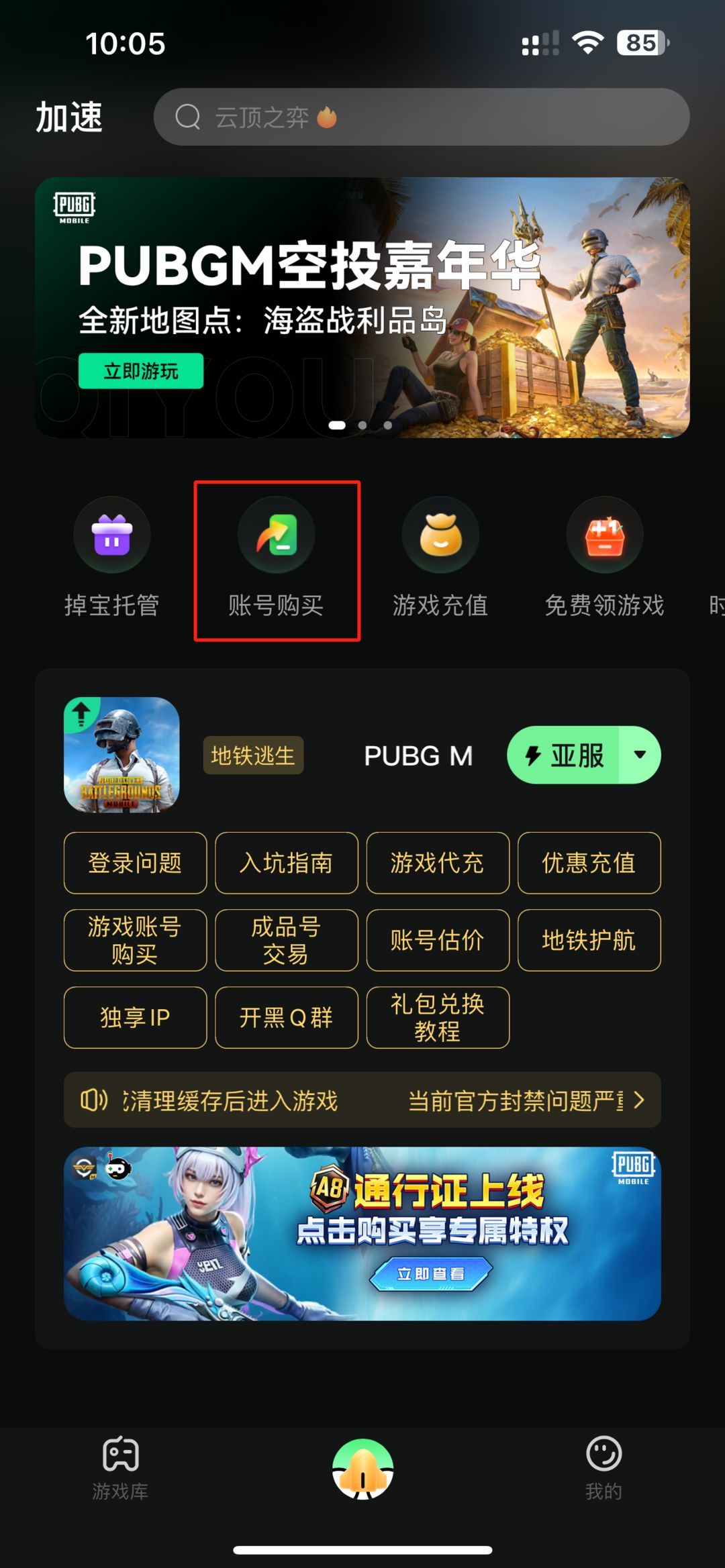Open the announcement ticker about 清理缓存
This screenshot has height=1568, width=725.
tap(362, 1100)
